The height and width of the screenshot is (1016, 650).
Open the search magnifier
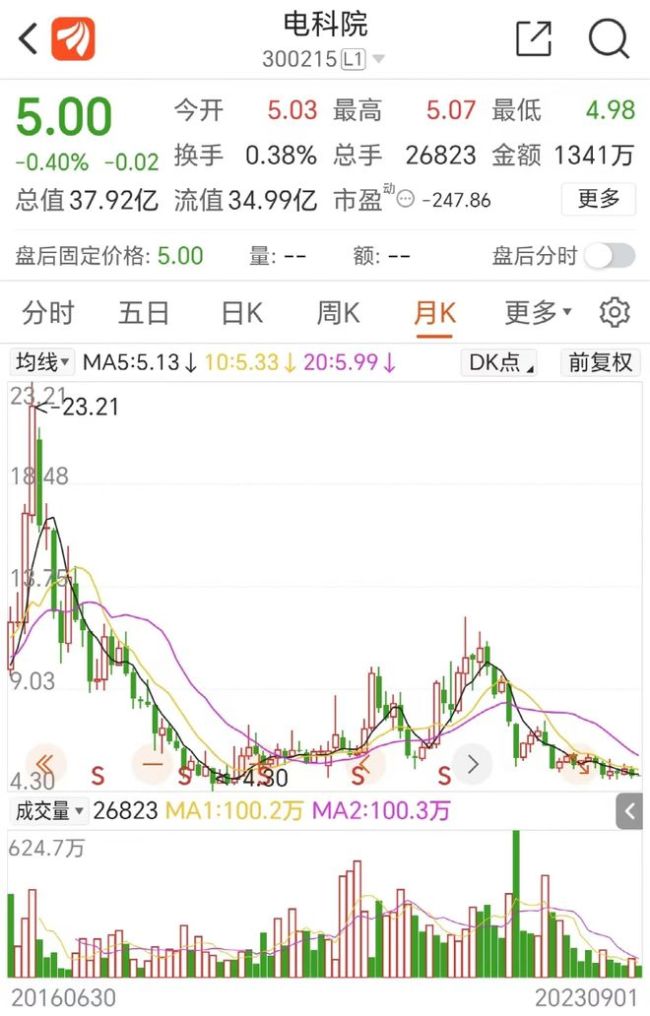click(x=607, y=40)
